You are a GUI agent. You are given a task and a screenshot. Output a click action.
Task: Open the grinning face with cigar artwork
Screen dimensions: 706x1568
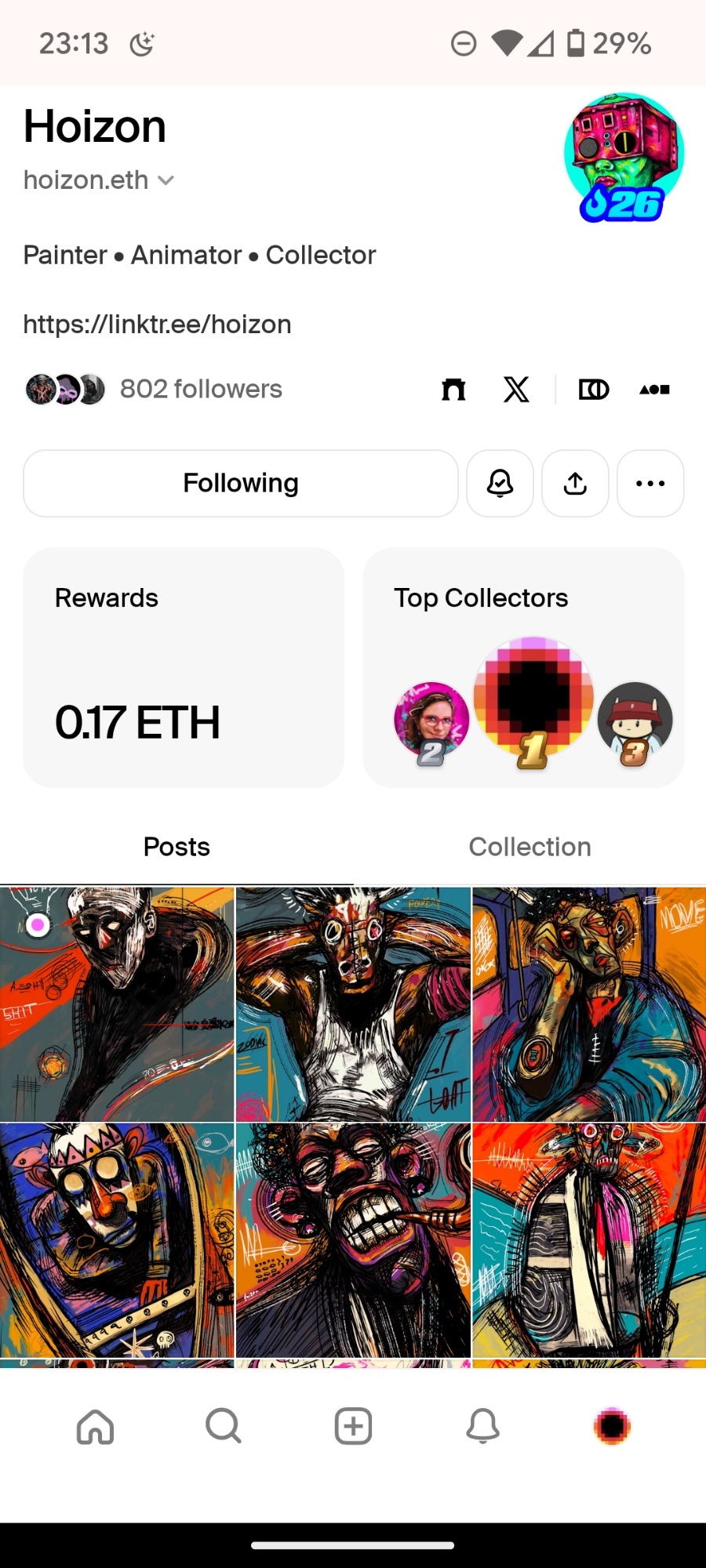click(x=353, y=1240)
